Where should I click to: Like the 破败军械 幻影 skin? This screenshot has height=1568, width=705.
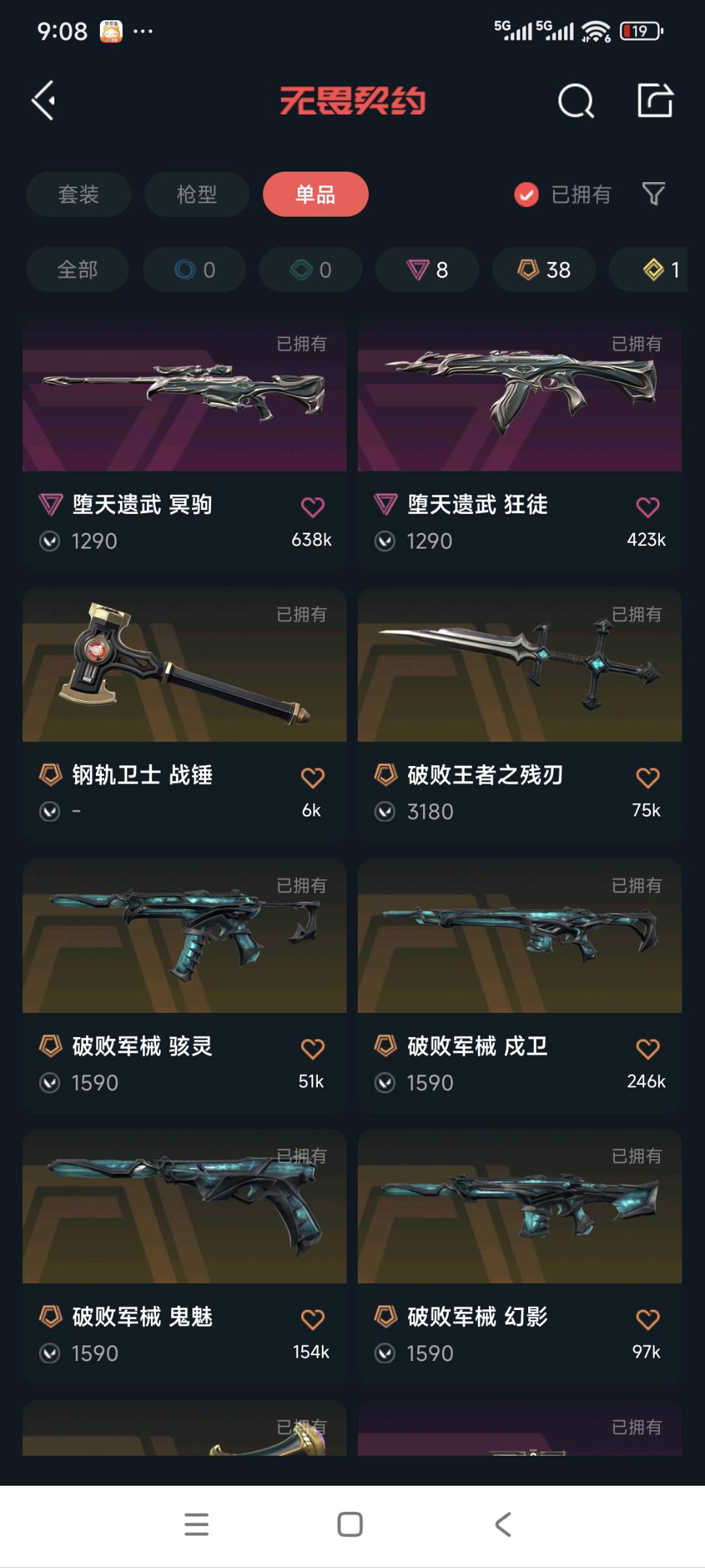[648, 1319]
